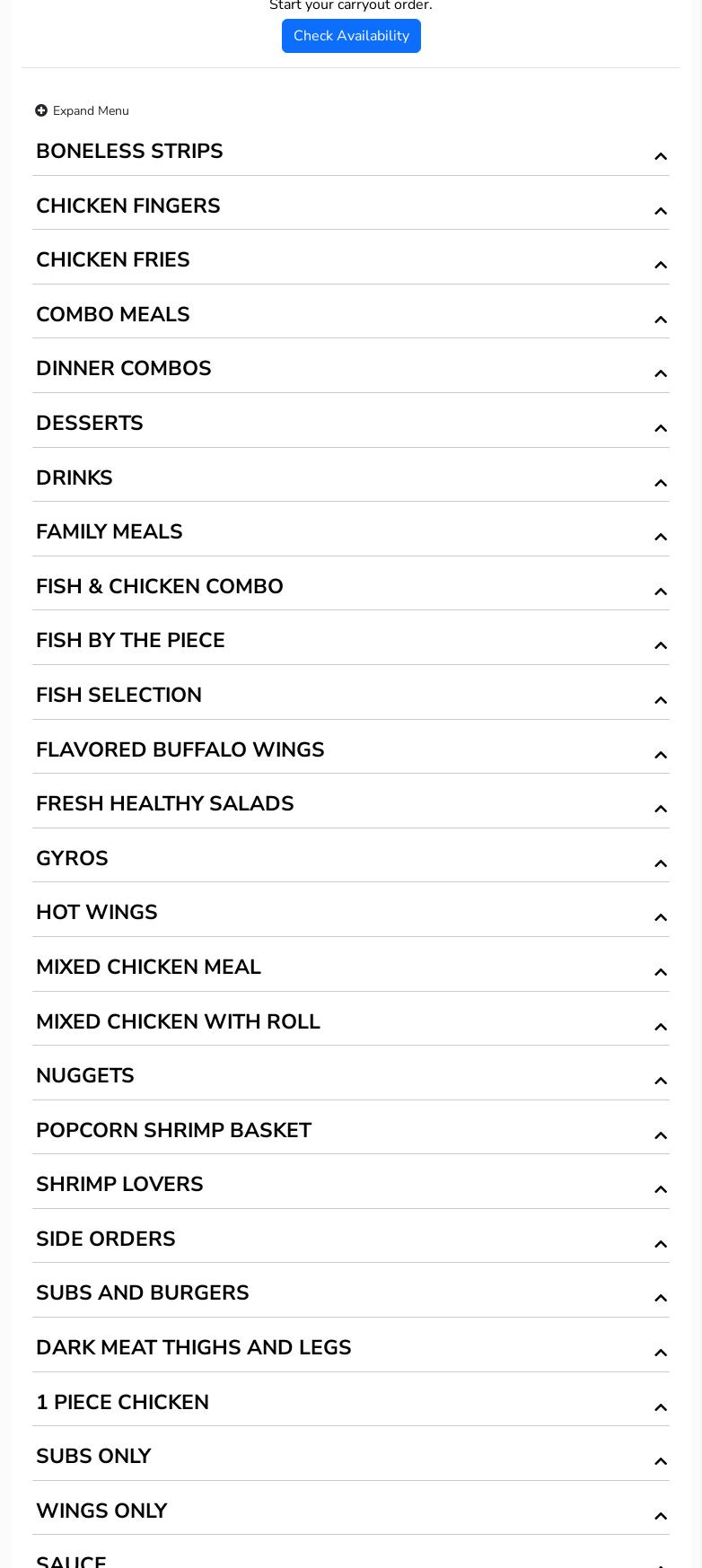Screen dimensions: 702x1568
Task: Tap the Check Availability button
Action: (351, 36)
